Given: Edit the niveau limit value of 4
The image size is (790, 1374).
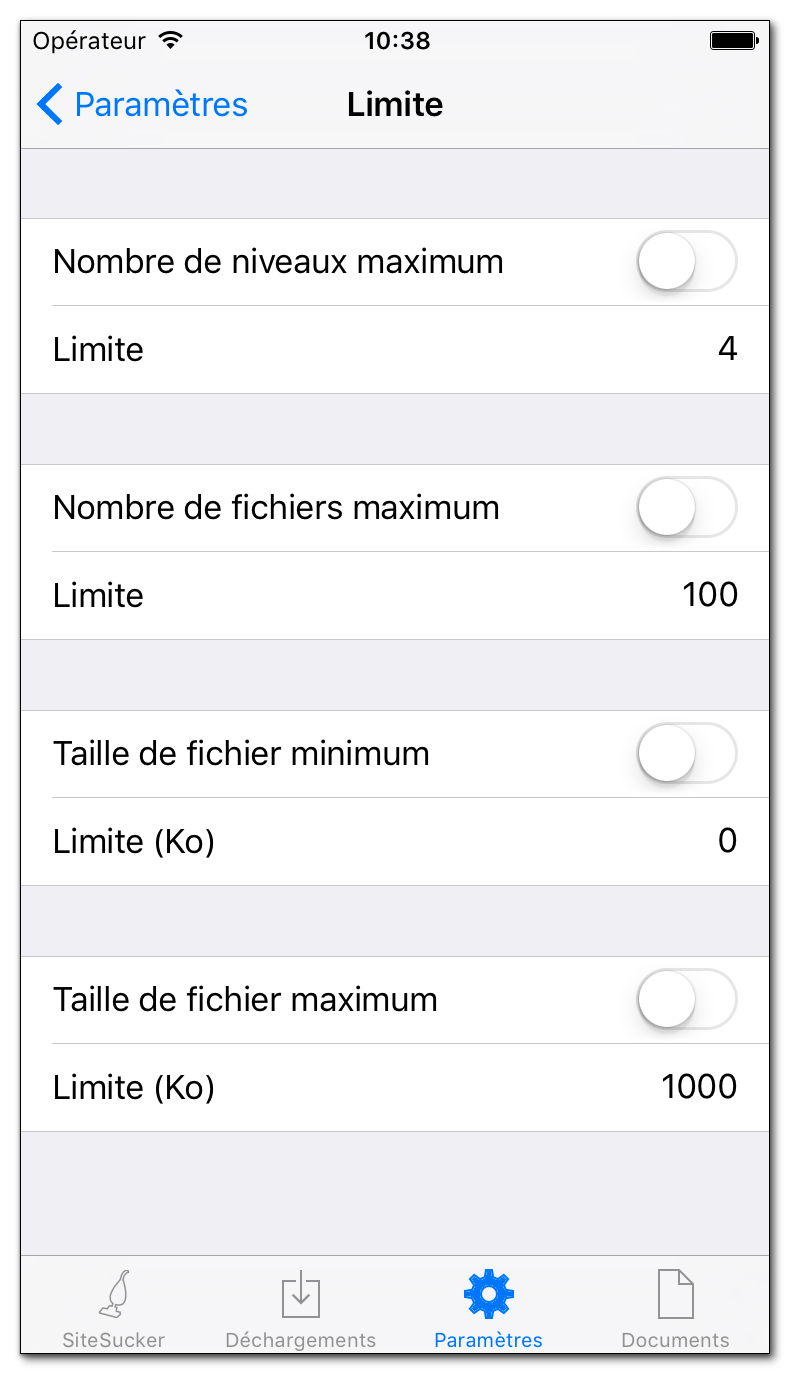Looking at the screenshot, I should click(729, 349).
